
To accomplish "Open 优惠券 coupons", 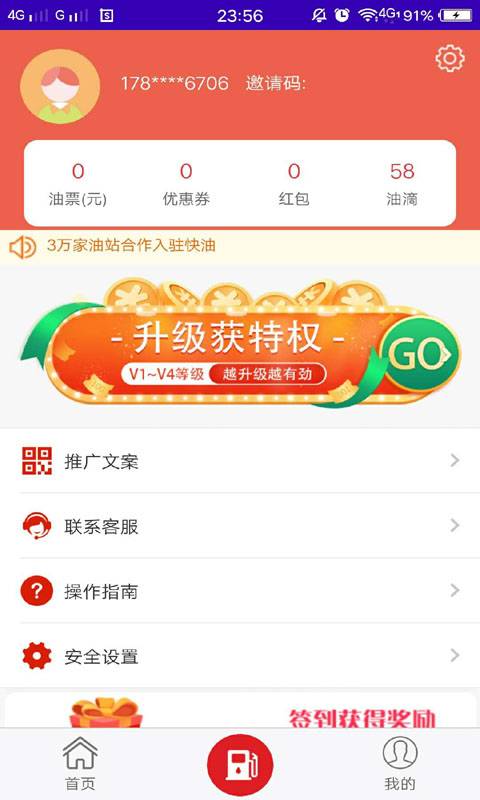I will [x=186, y=184].
